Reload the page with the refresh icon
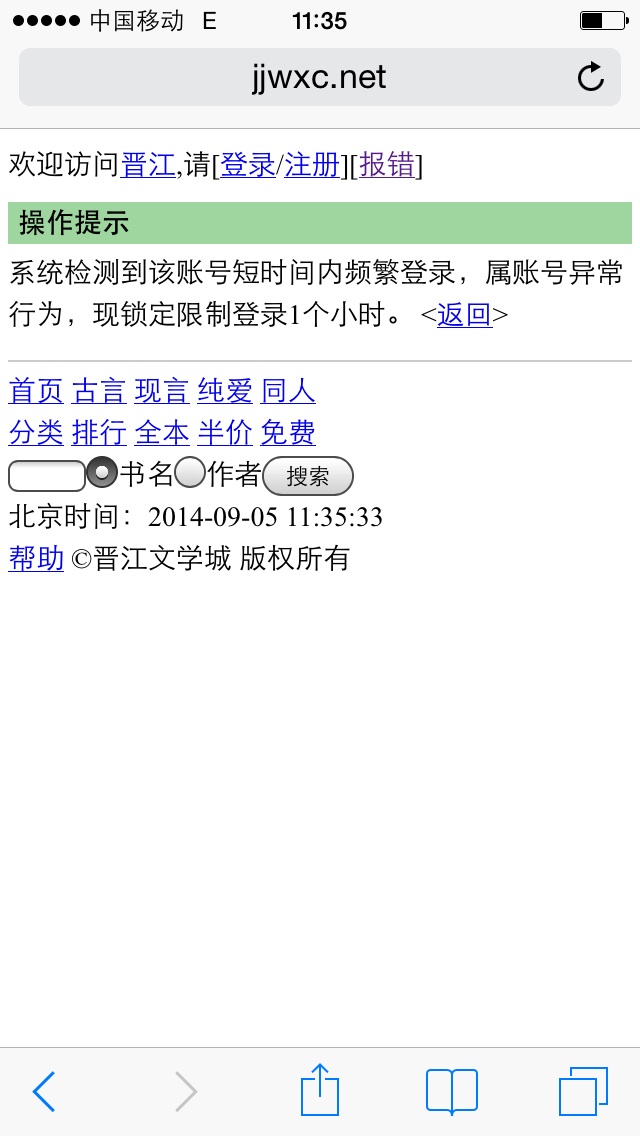Image resolution: width=640 pixels, height=1136 pixels. 591,77
